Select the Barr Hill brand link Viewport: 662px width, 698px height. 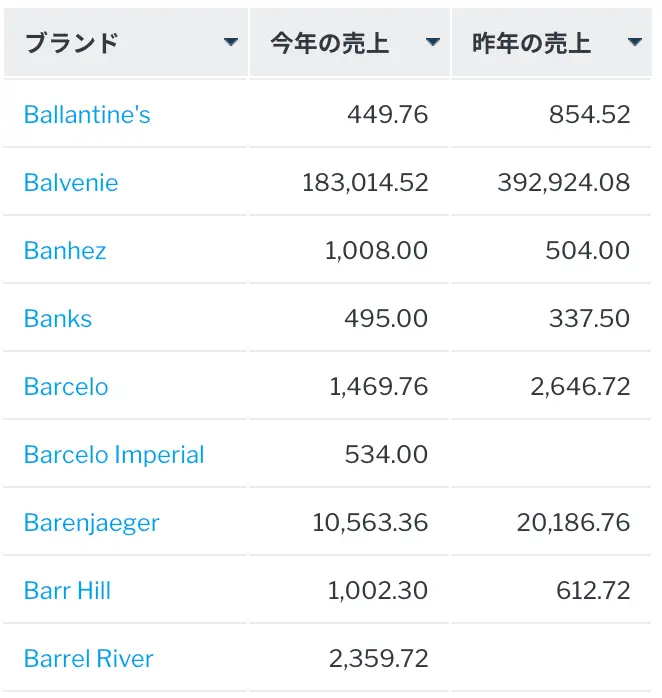coord(67,590)
